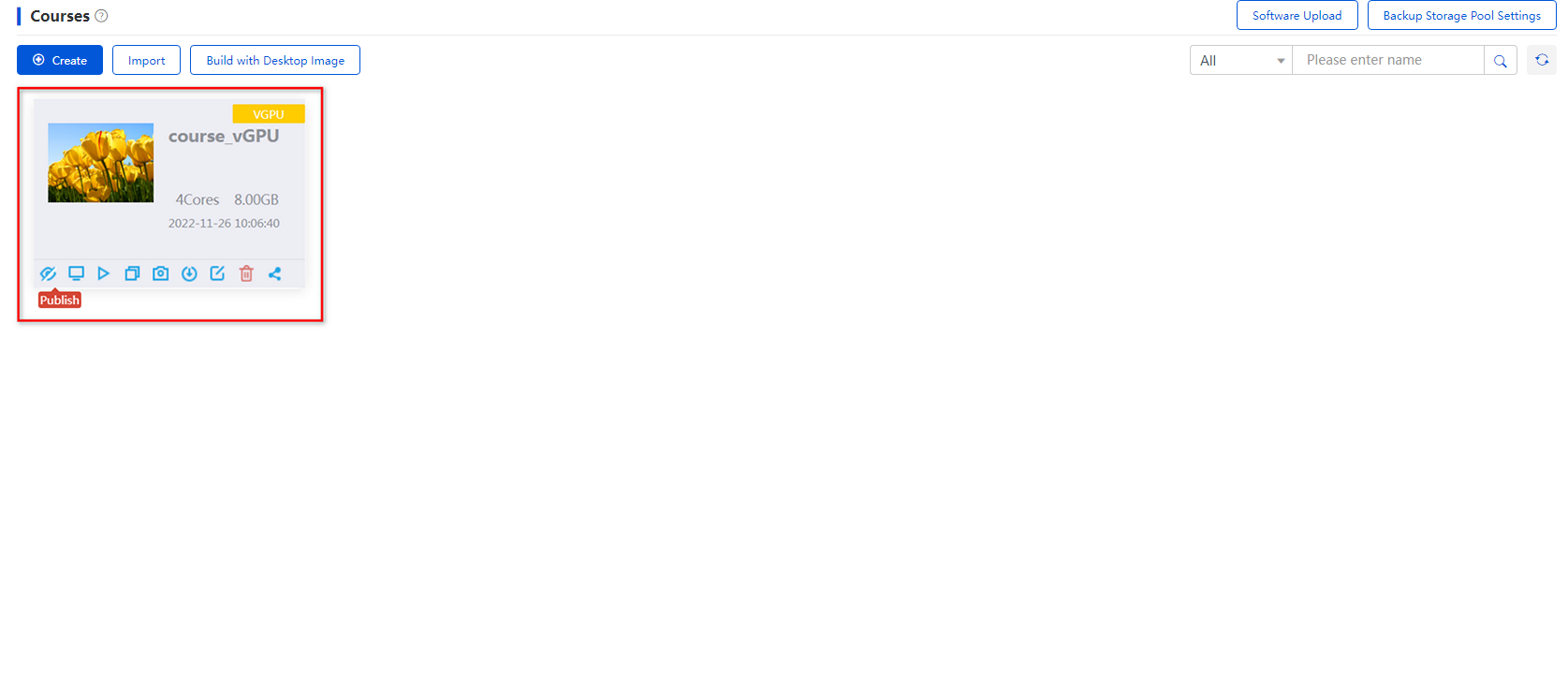Tap the download icon on course_vGPU
The height and width of the screenshot is (674, 1568).
pos(189,273)
